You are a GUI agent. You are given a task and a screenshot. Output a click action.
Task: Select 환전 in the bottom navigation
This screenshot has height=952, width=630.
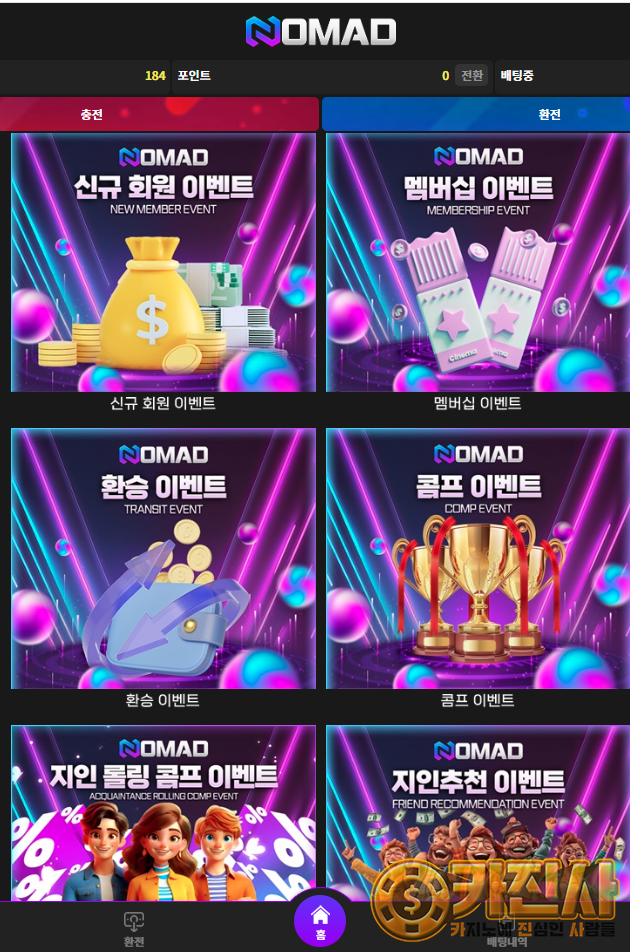[134, 929]
